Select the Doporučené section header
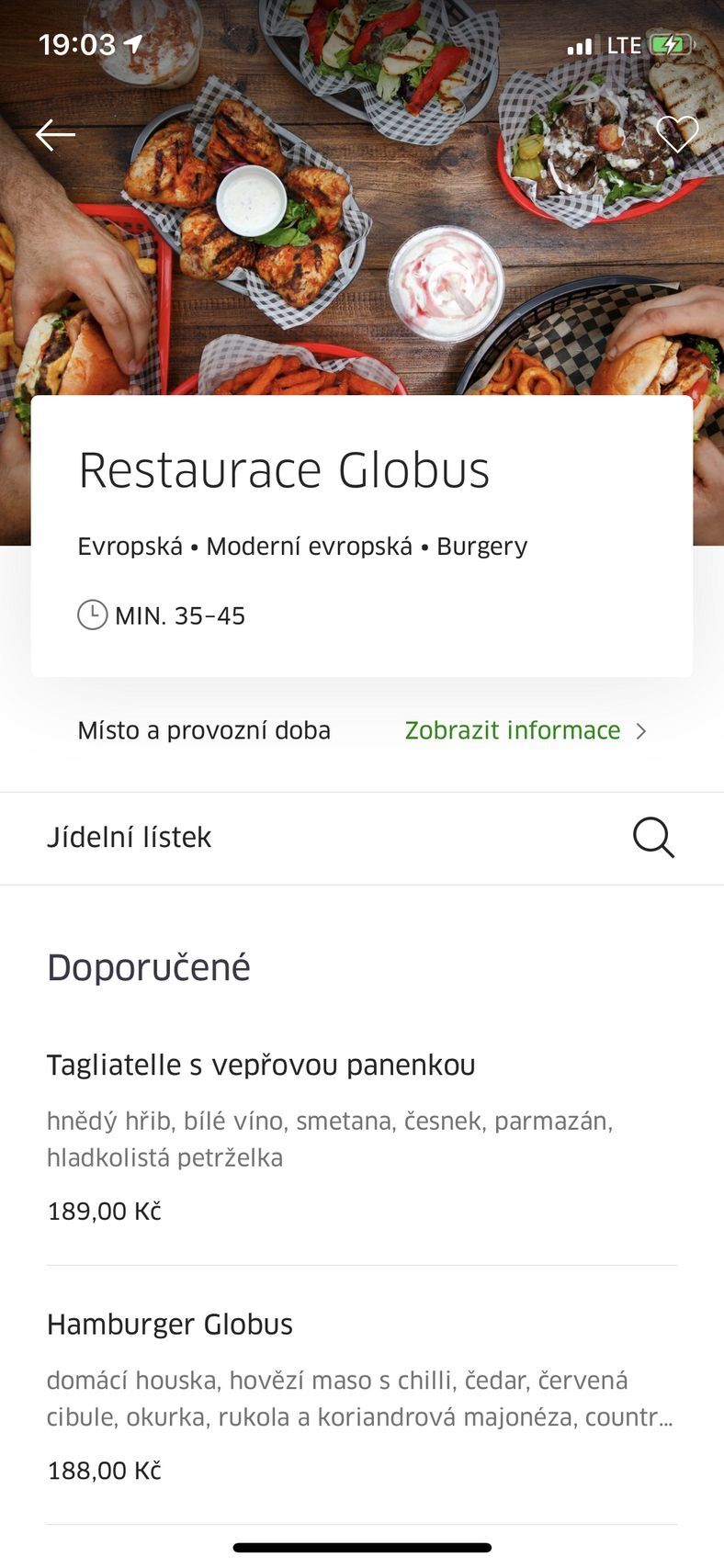This screenshot has height=1568, width=724. pyautogui.click(x=148, y=966)
